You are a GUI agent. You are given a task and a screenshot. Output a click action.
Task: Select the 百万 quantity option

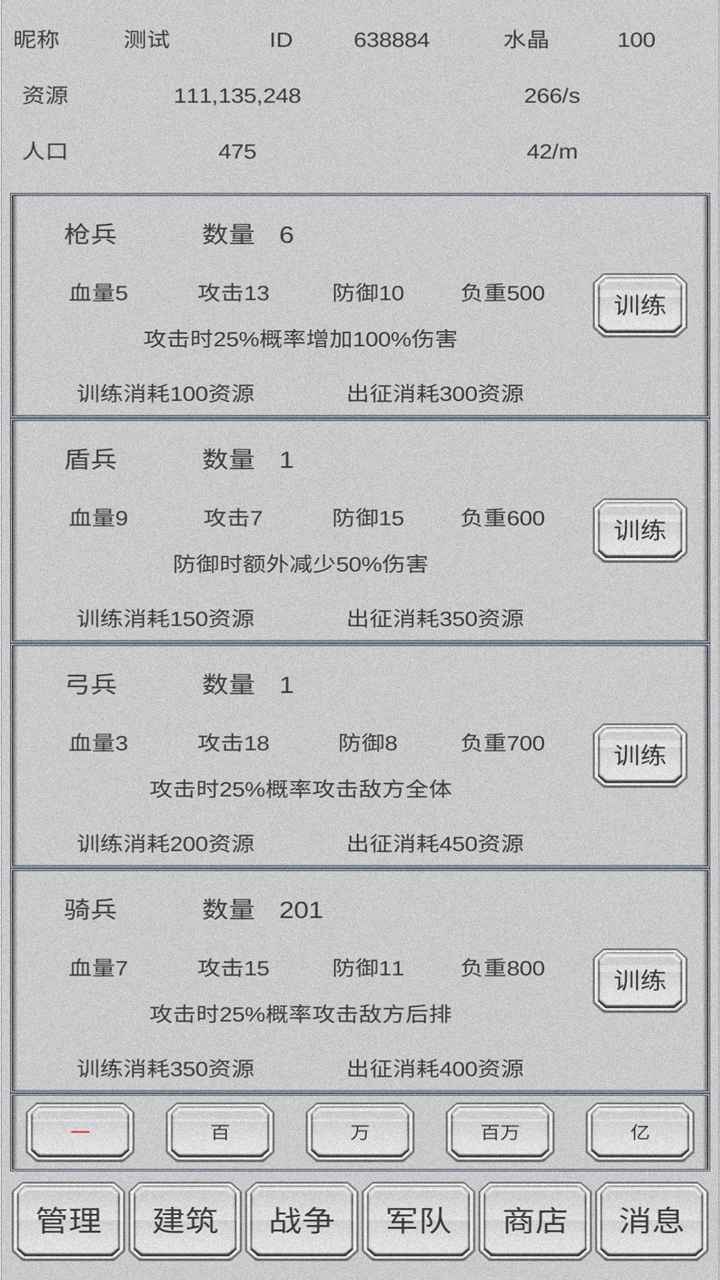(x=499, y=1131)
